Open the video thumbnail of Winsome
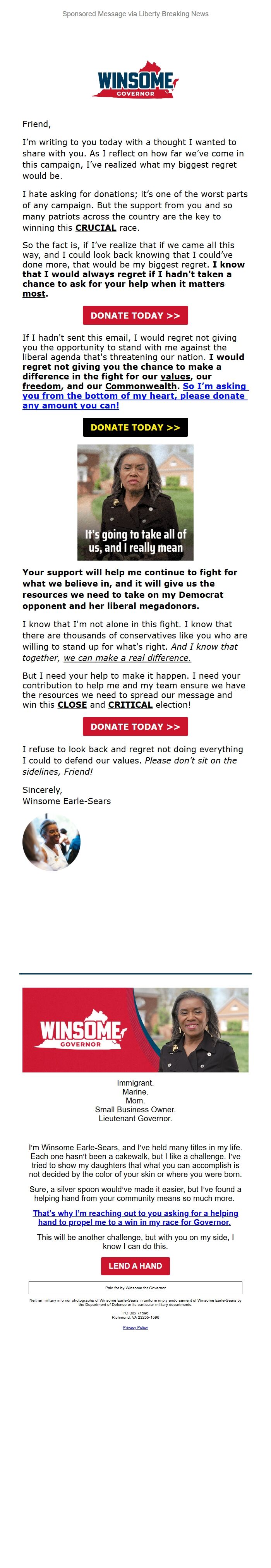This screenshot has height=1568, width=271. (x=135, y=502)
